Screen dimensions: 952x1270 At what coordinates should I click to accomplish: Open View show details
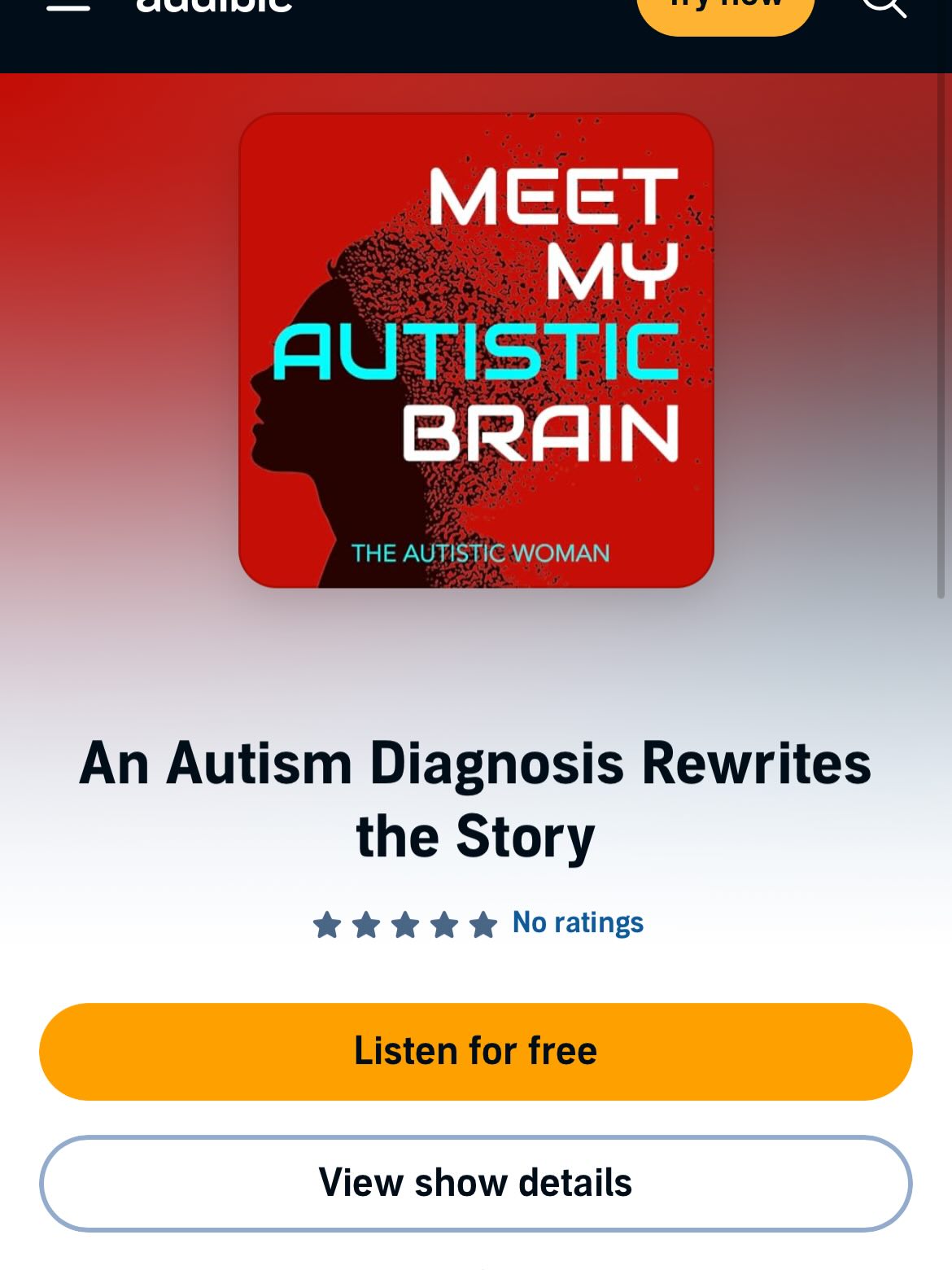pyautogui.click(x=475, y=1184)
